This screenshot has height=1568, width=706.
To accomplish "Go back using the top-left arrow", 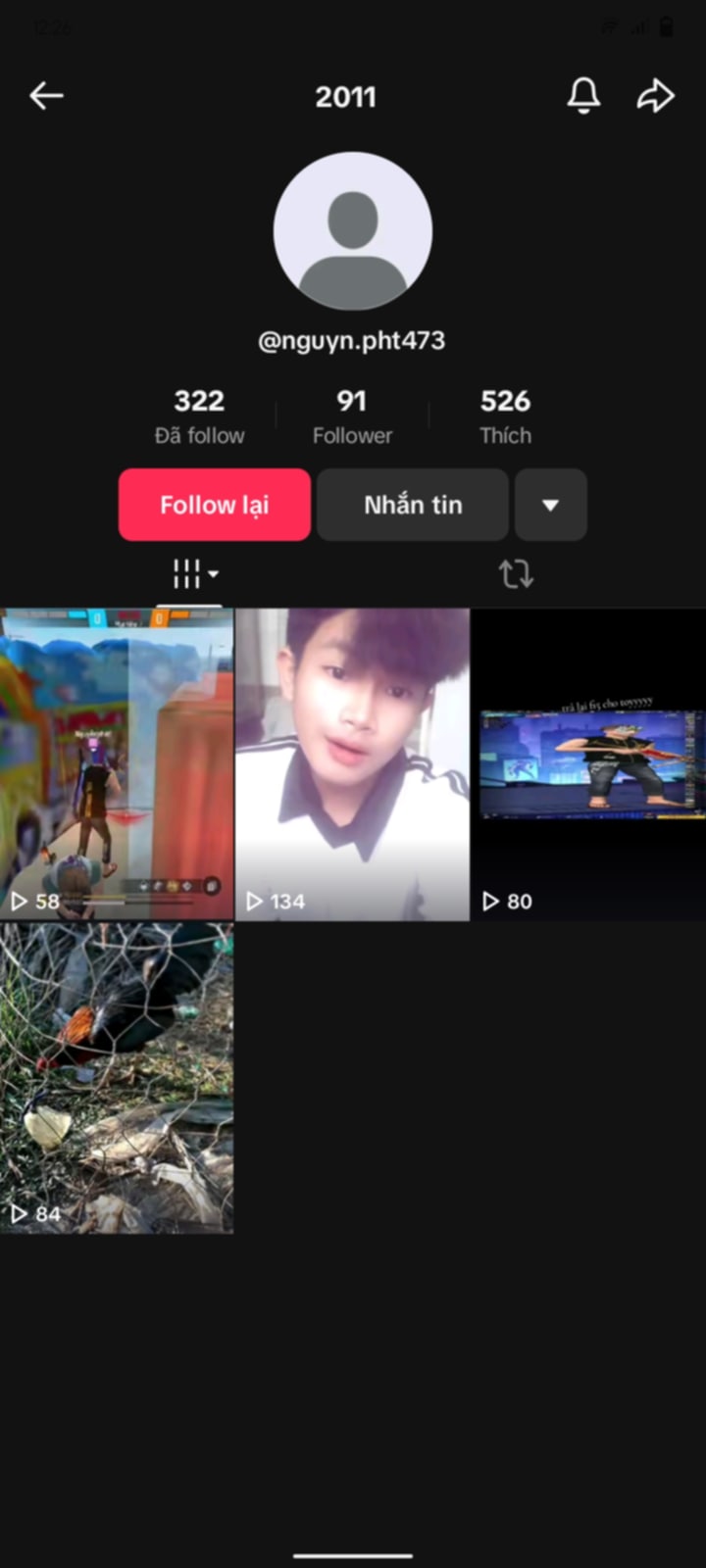I will point(46,96).
